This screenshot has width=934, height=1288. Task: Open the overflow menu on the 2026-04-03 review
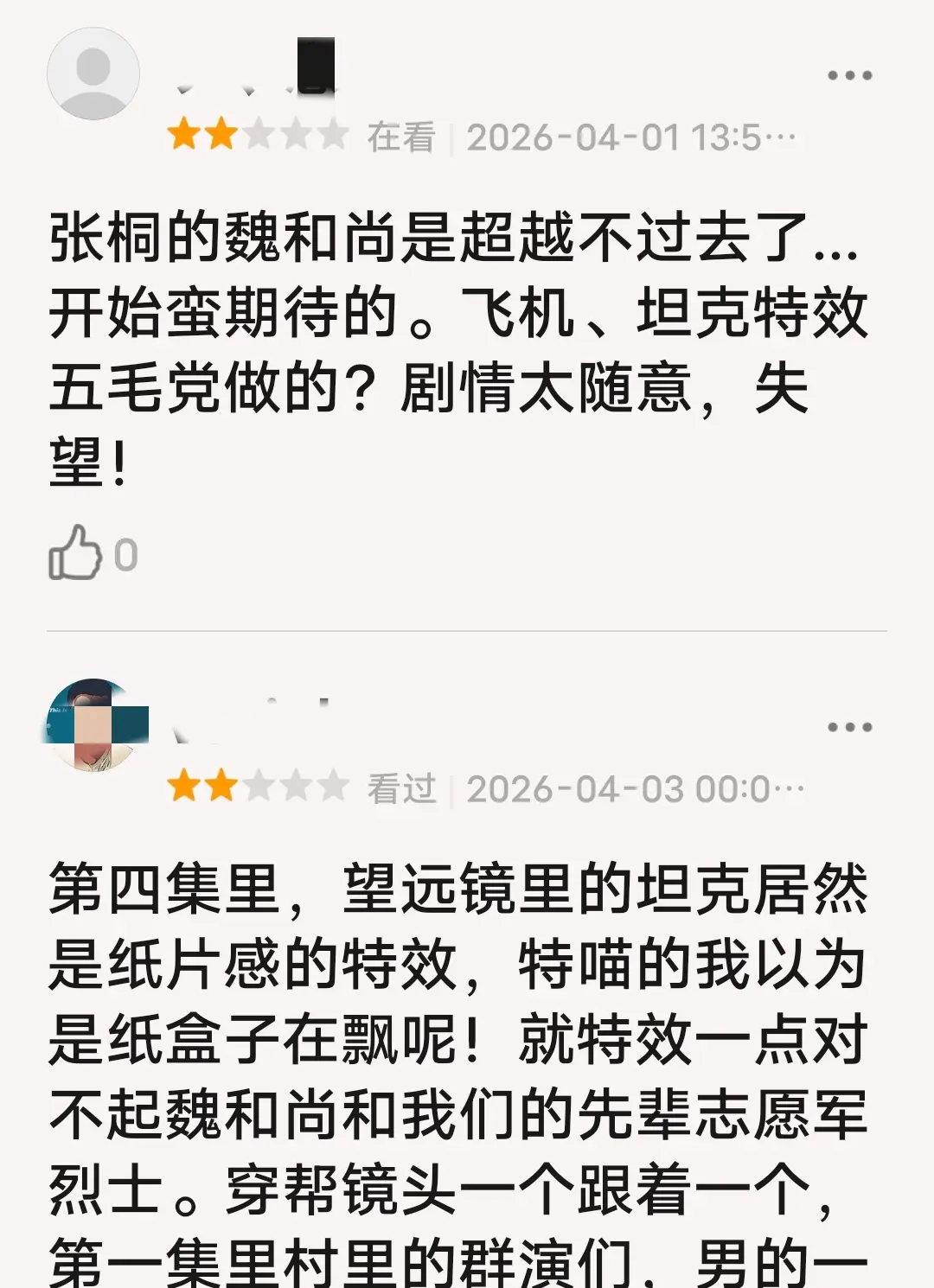(x=849, y=727)
